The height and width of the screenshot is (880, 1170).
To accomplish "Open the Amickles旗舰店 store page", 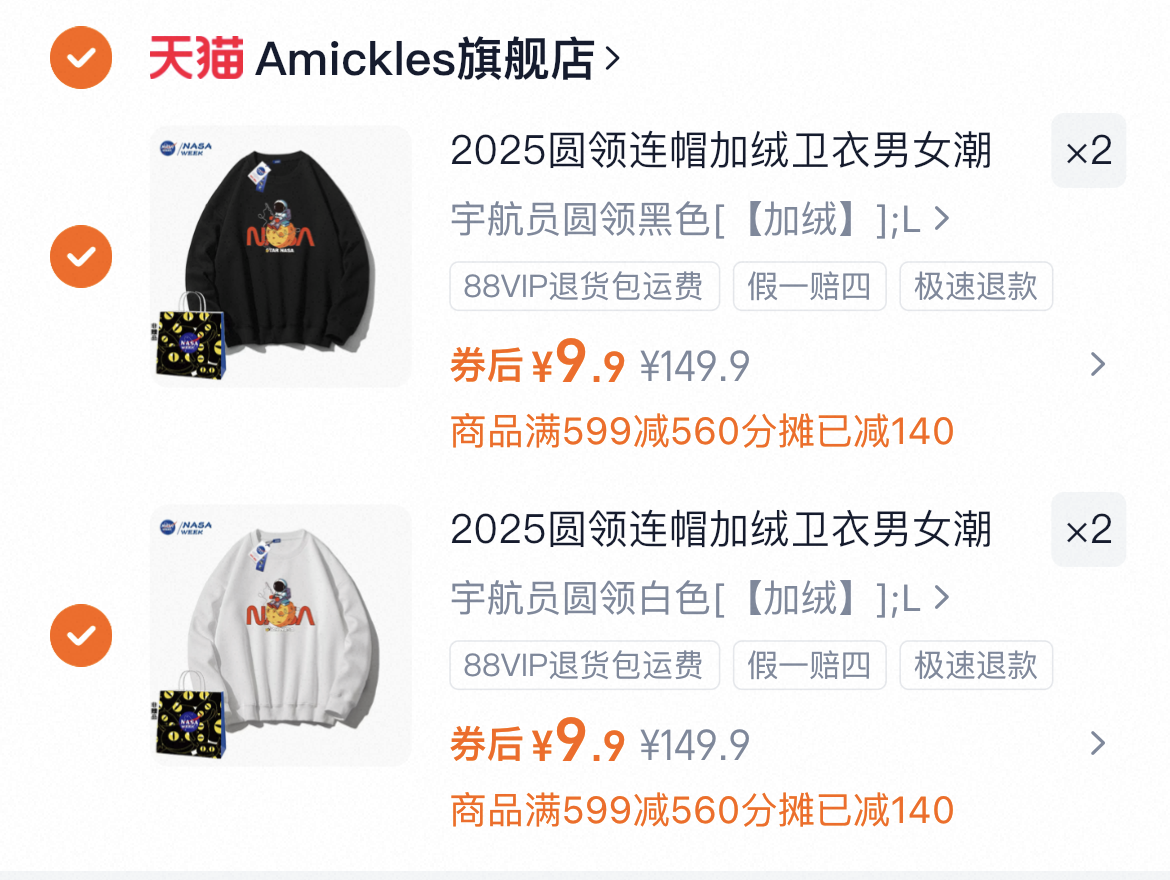I will pyautogui.click(x=384, y=58).
